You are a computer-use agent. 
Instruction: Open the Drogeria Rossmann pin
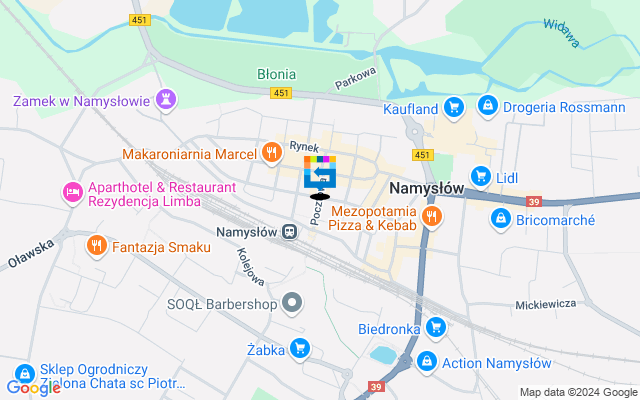pyautogui.click(x=487, y=105)
